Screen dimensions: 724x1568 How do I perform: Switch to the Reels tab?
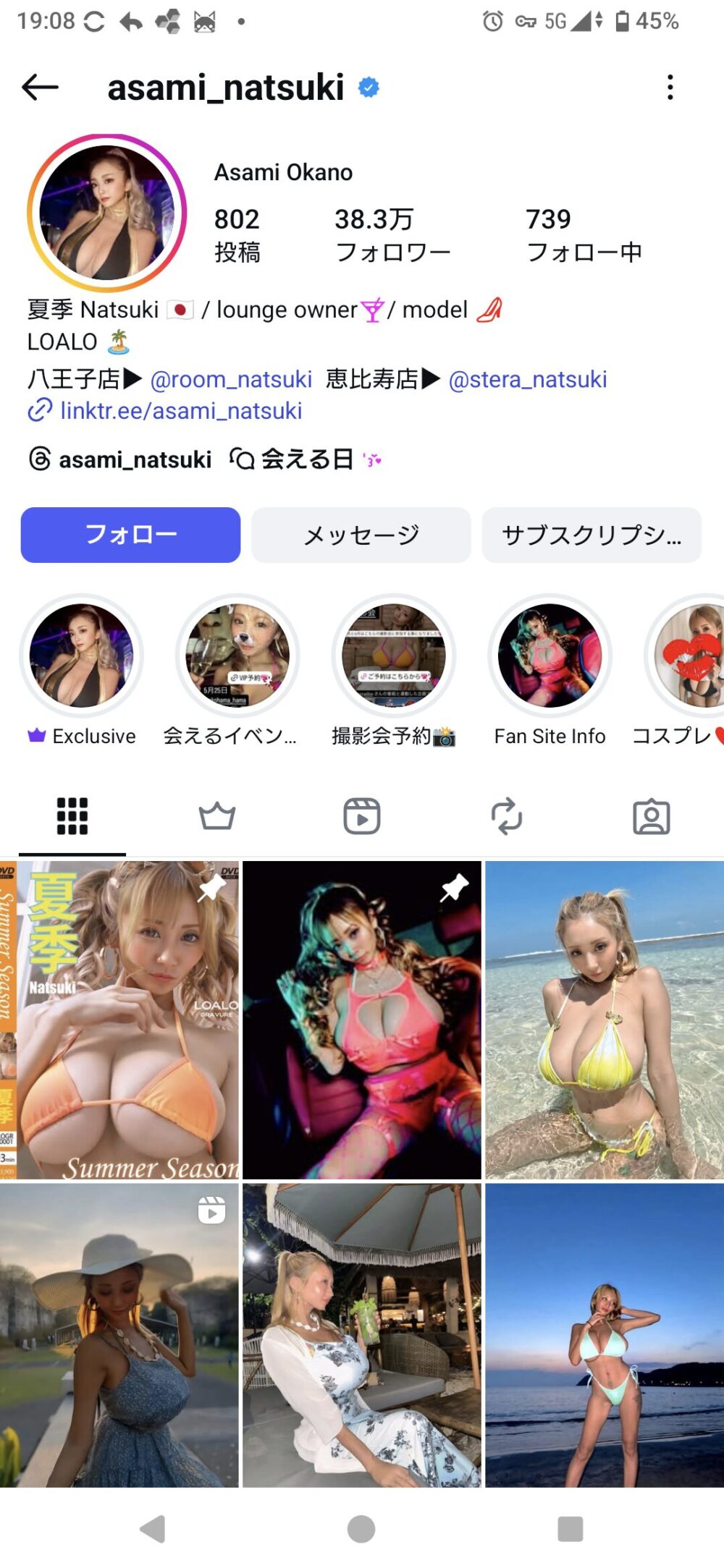pos(361,816)
